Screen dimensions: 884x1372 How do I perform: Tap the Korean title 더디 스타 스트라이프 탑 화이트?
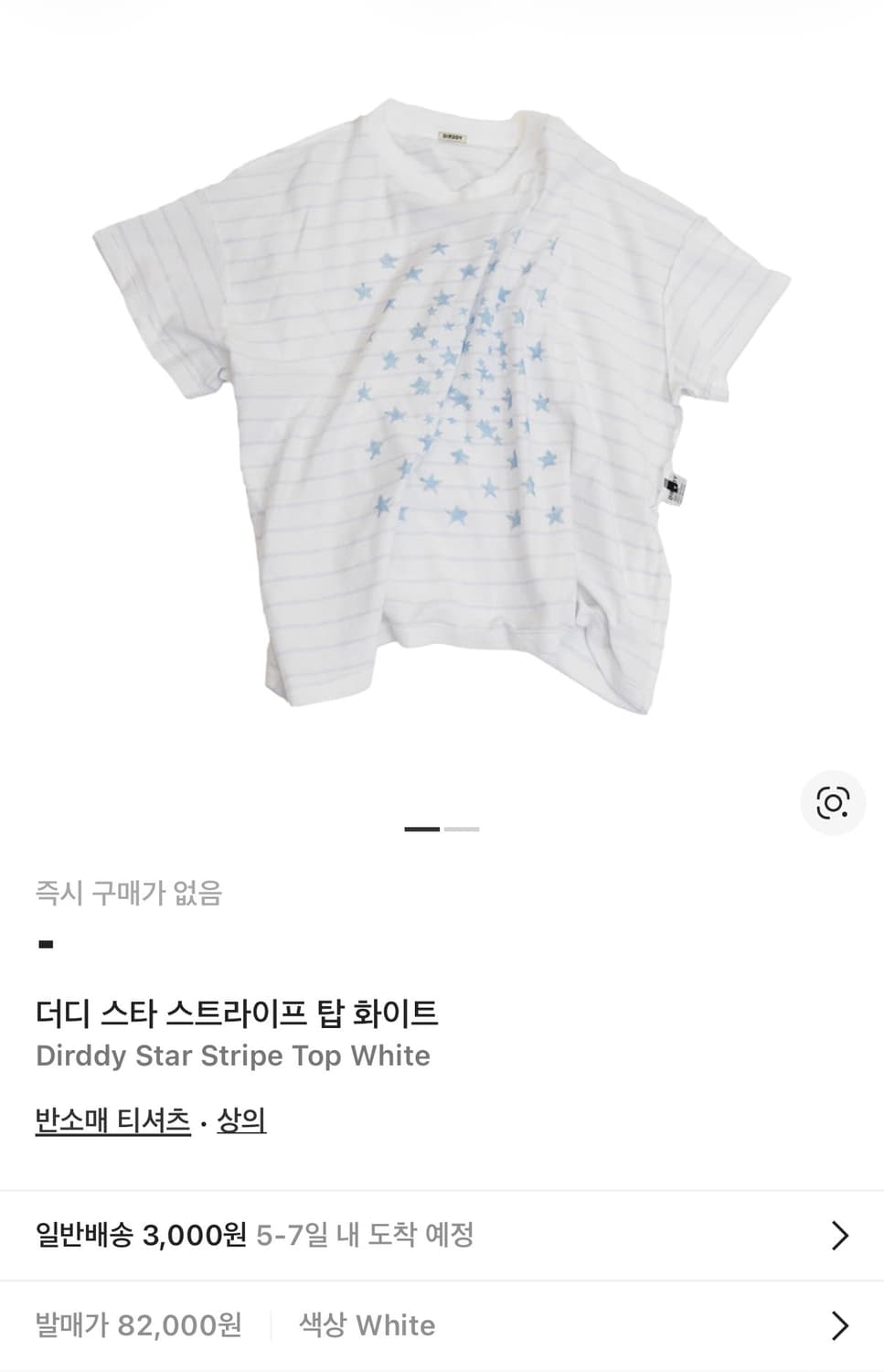tap(236, 1013)
